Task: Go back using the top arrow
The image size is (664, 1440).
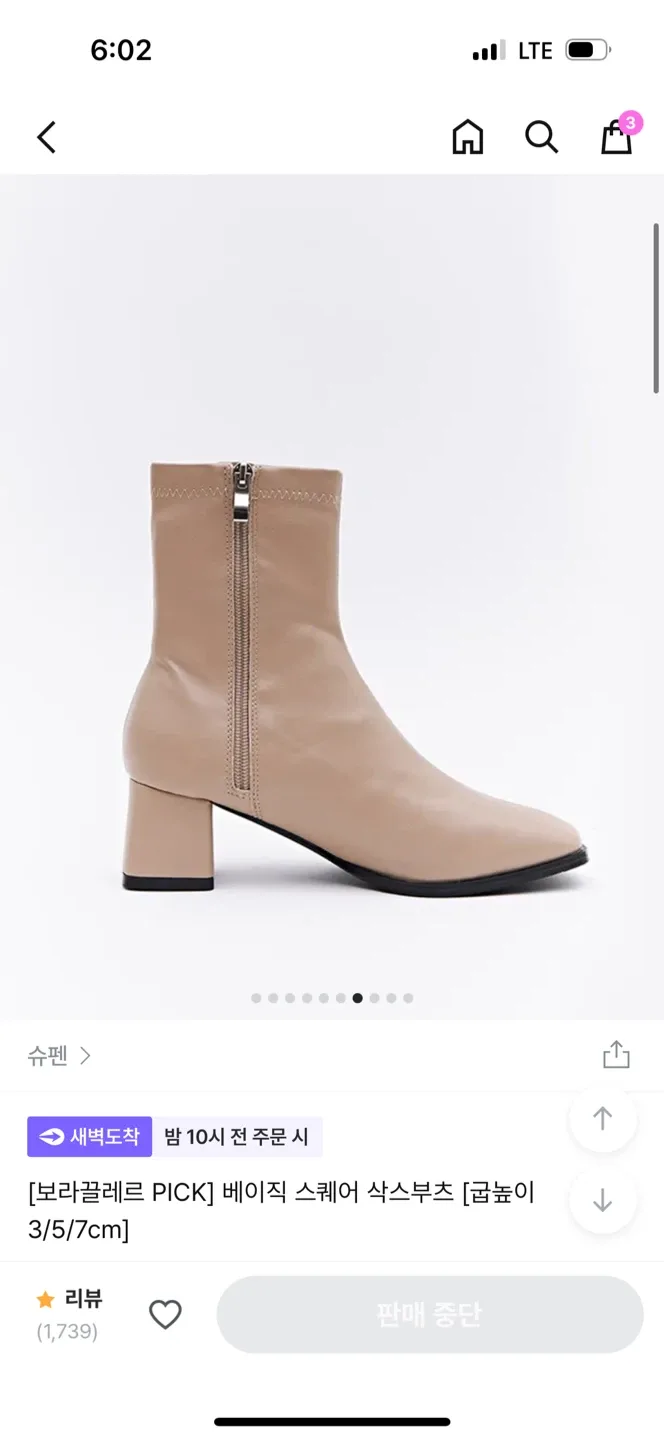Action: [x=46, y=137]
